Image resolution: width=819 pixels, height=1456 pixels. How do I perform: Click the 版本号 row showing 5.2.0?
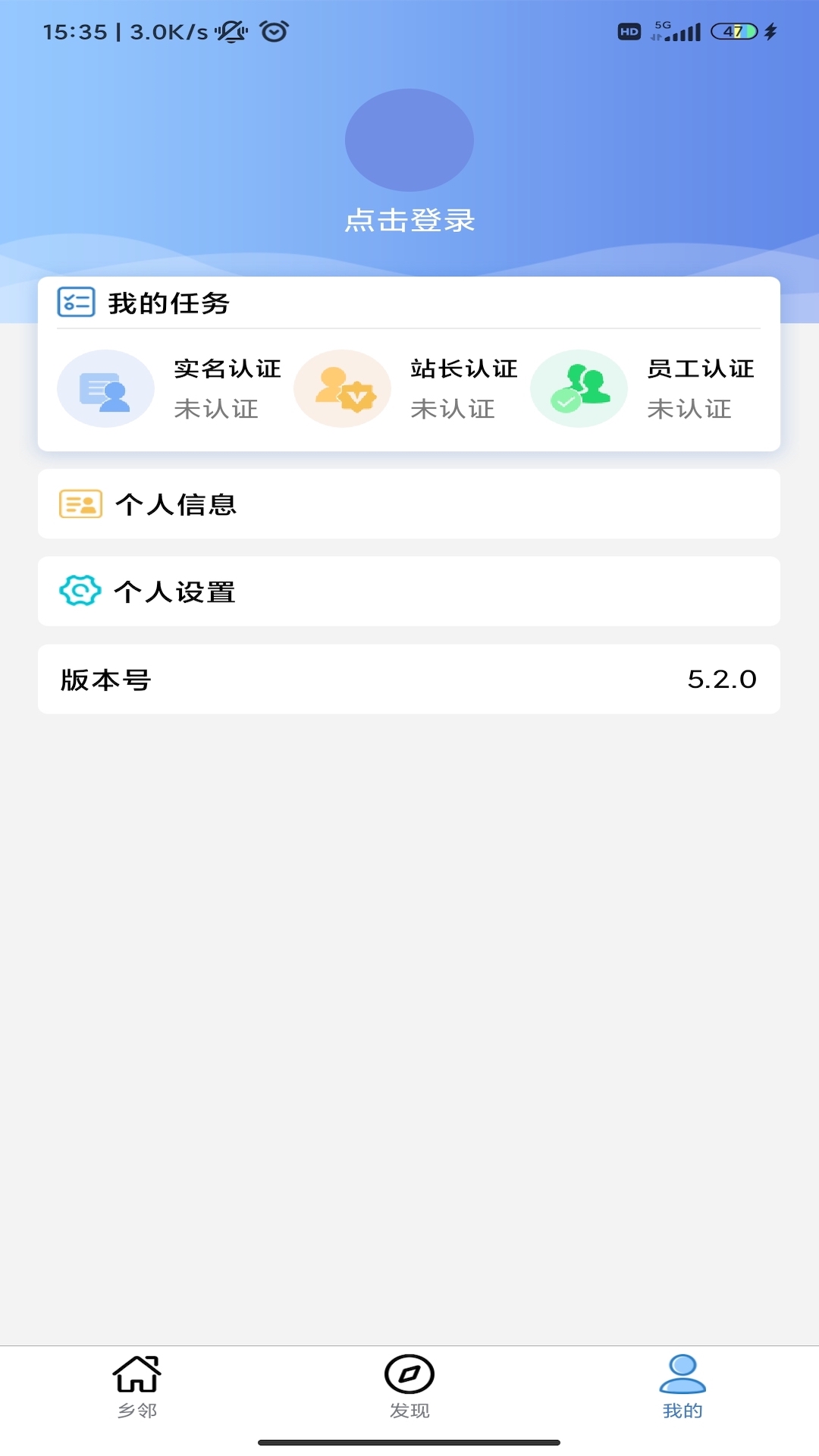409,679
